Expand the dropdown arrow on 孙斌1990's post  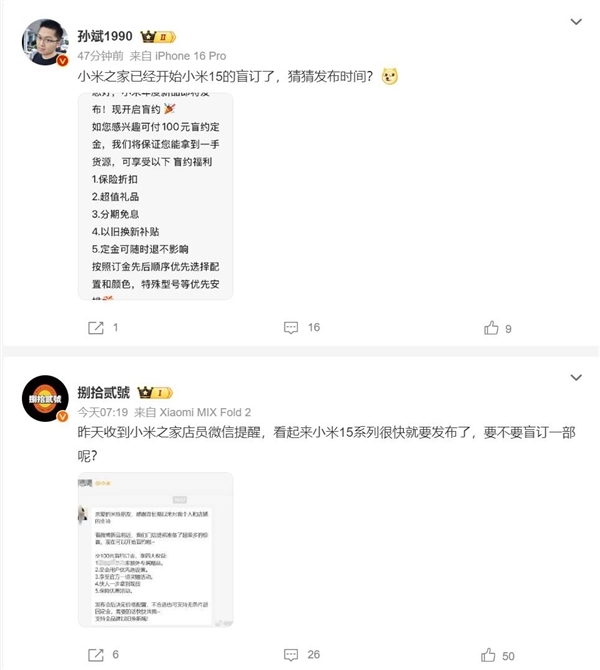[x=574, y=21]
